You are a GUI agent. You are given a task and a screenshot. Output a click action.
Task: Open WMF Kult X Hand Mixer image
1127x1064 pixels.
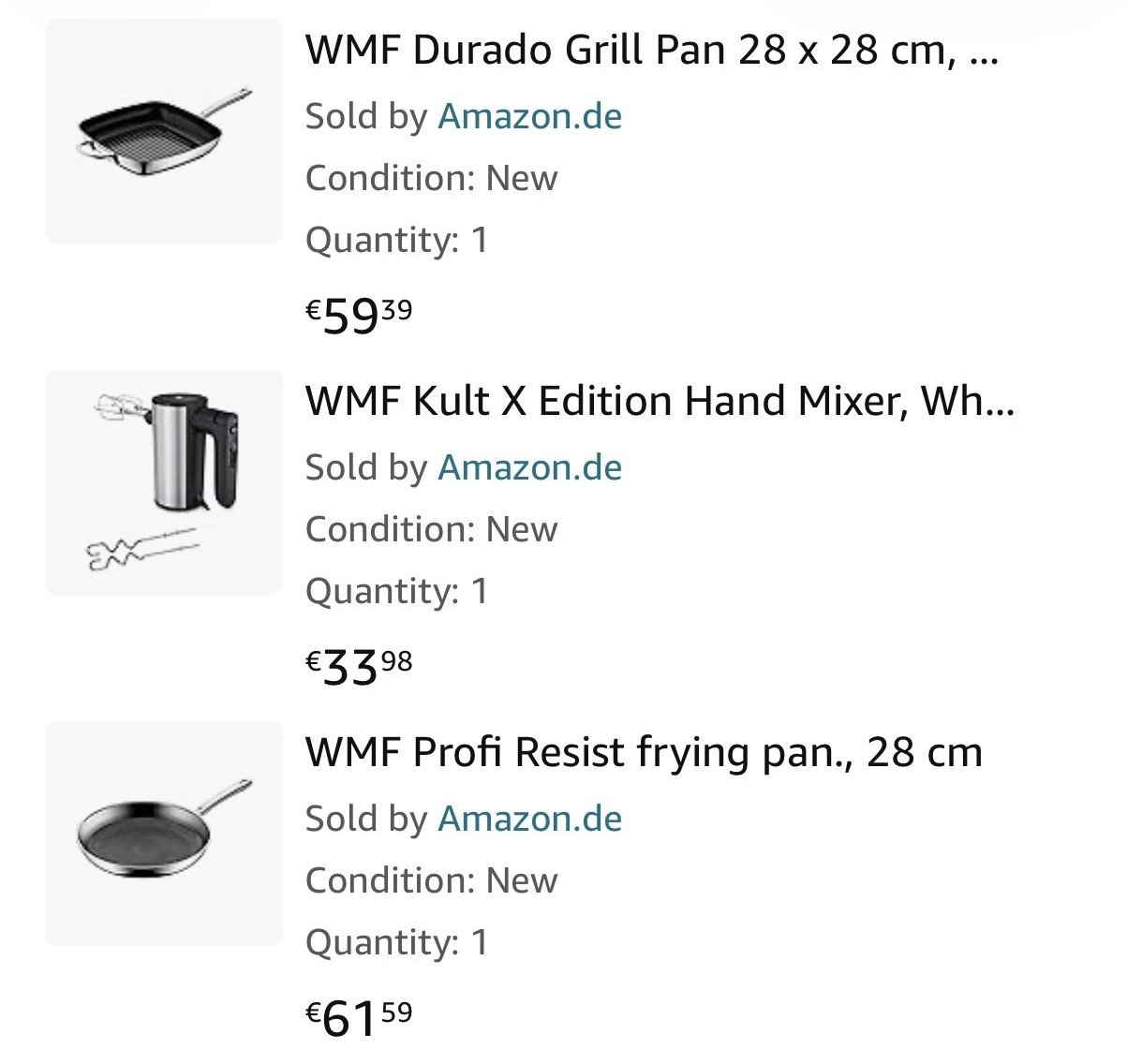pos(164,481)
